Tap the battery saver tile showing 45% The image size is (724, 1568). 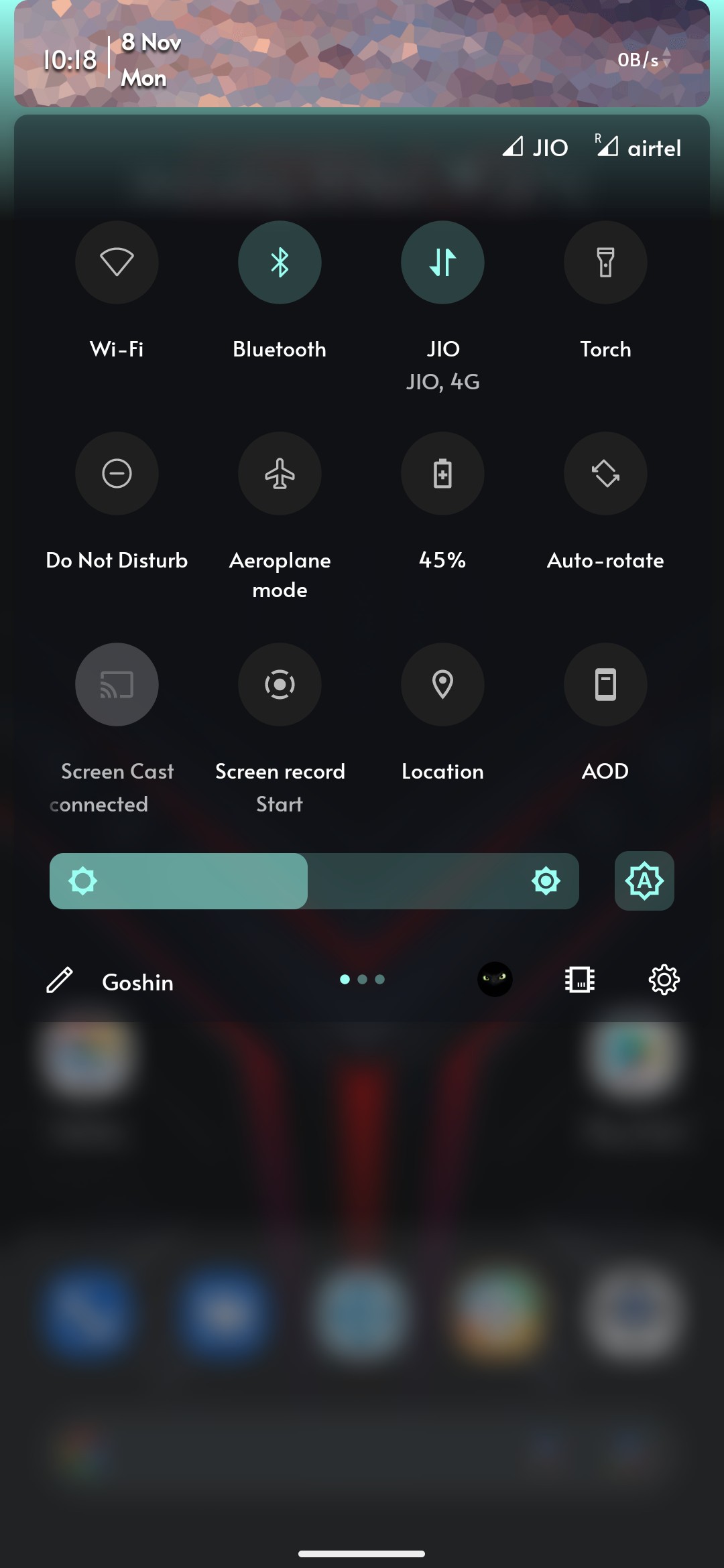pyautogui.click(x=442, y=474)
